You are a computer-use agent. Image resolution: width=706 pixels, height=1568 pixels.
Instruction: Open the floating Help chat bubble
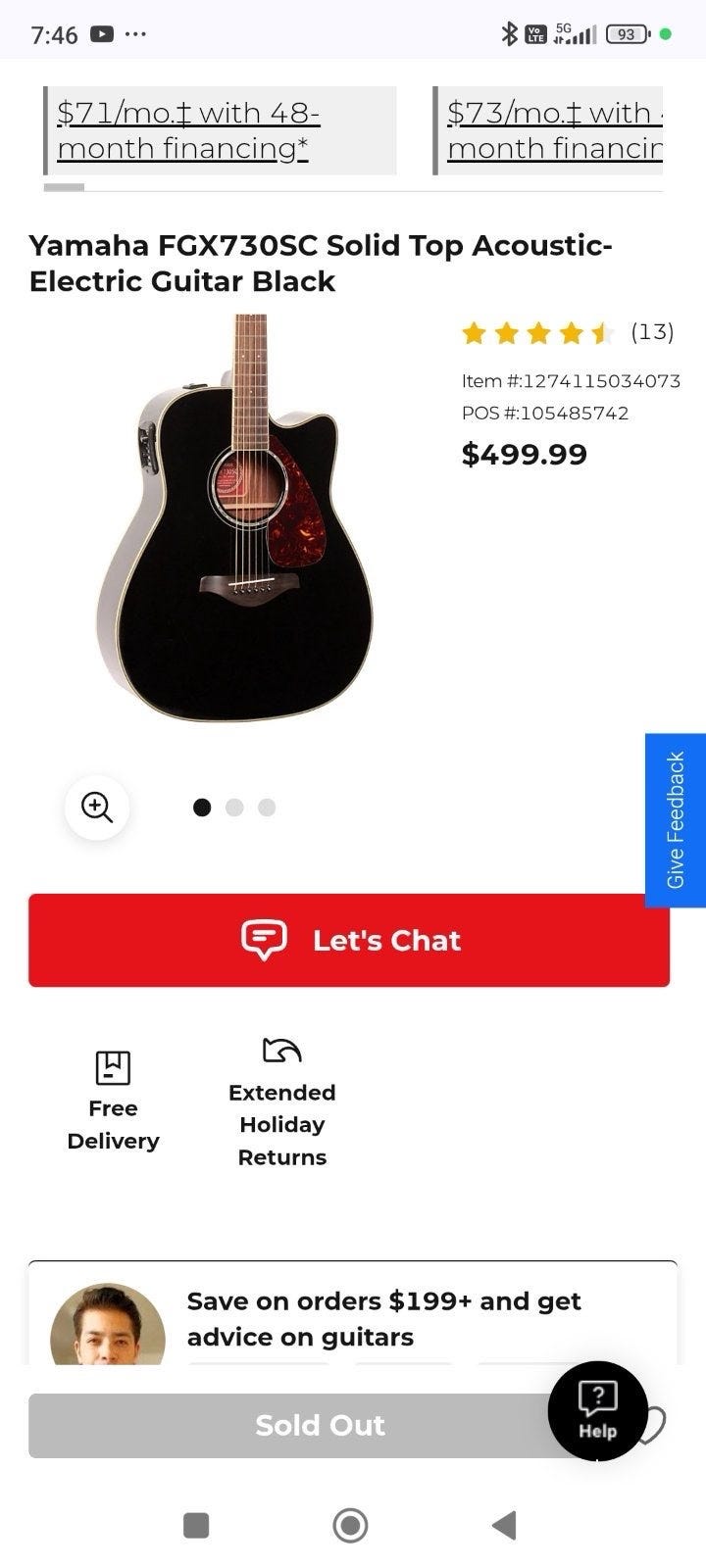click(x=597, y=1410)
